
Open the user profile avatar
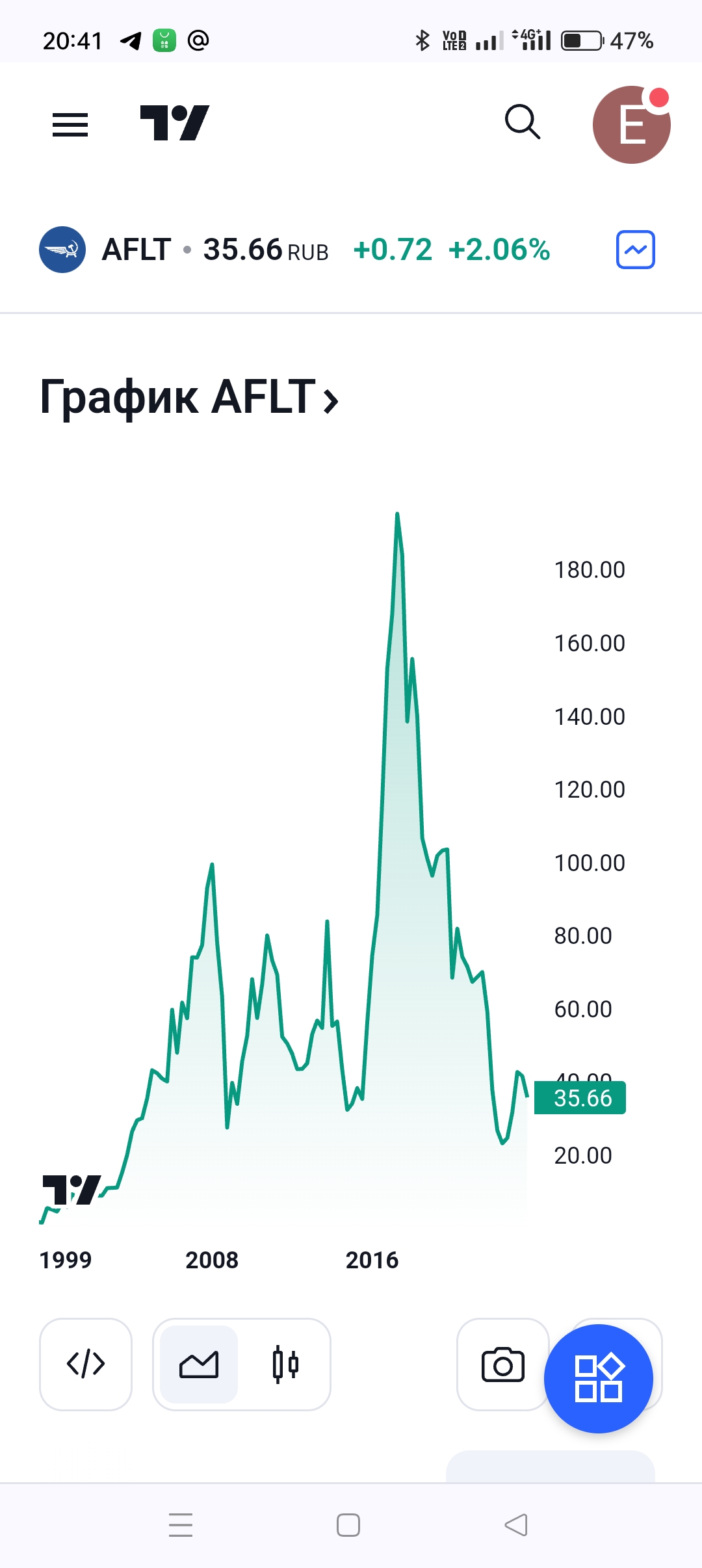click(x=631, y=125)
